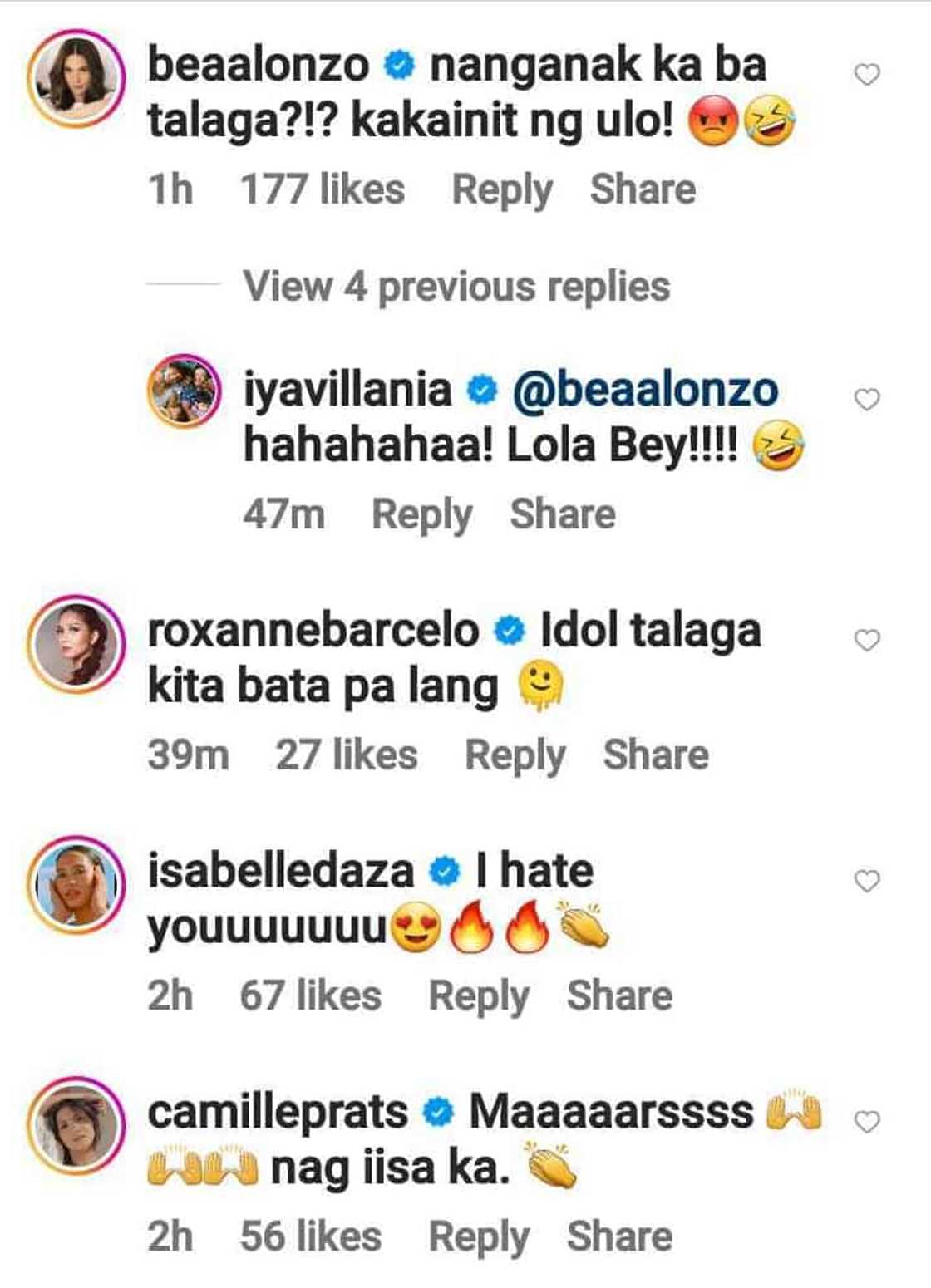
Task: Reply to beaalonzo's comment
Action: [x=501, y=190]
